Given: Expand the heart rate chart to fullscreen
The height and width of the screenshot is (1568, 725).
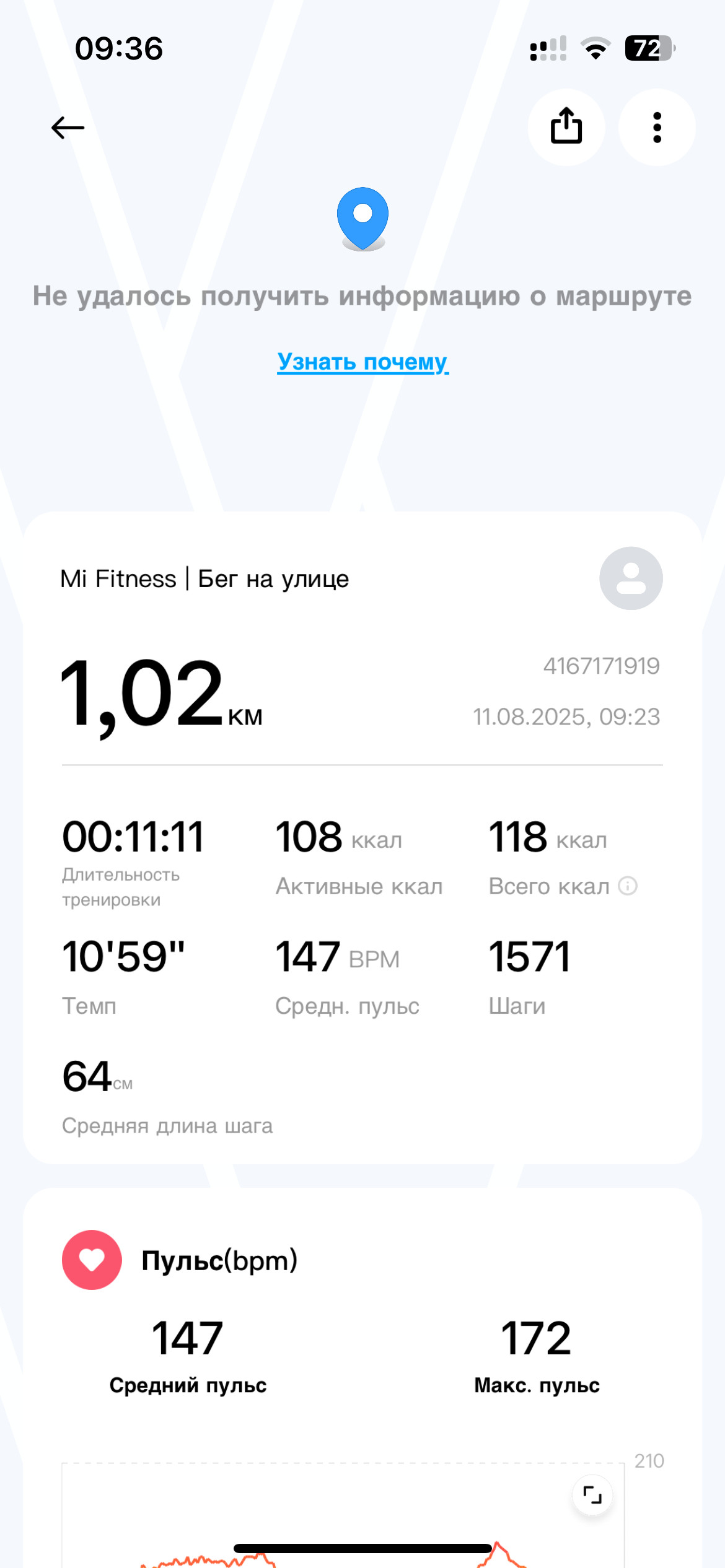Looking at the screenshot, I should 593,1495.
